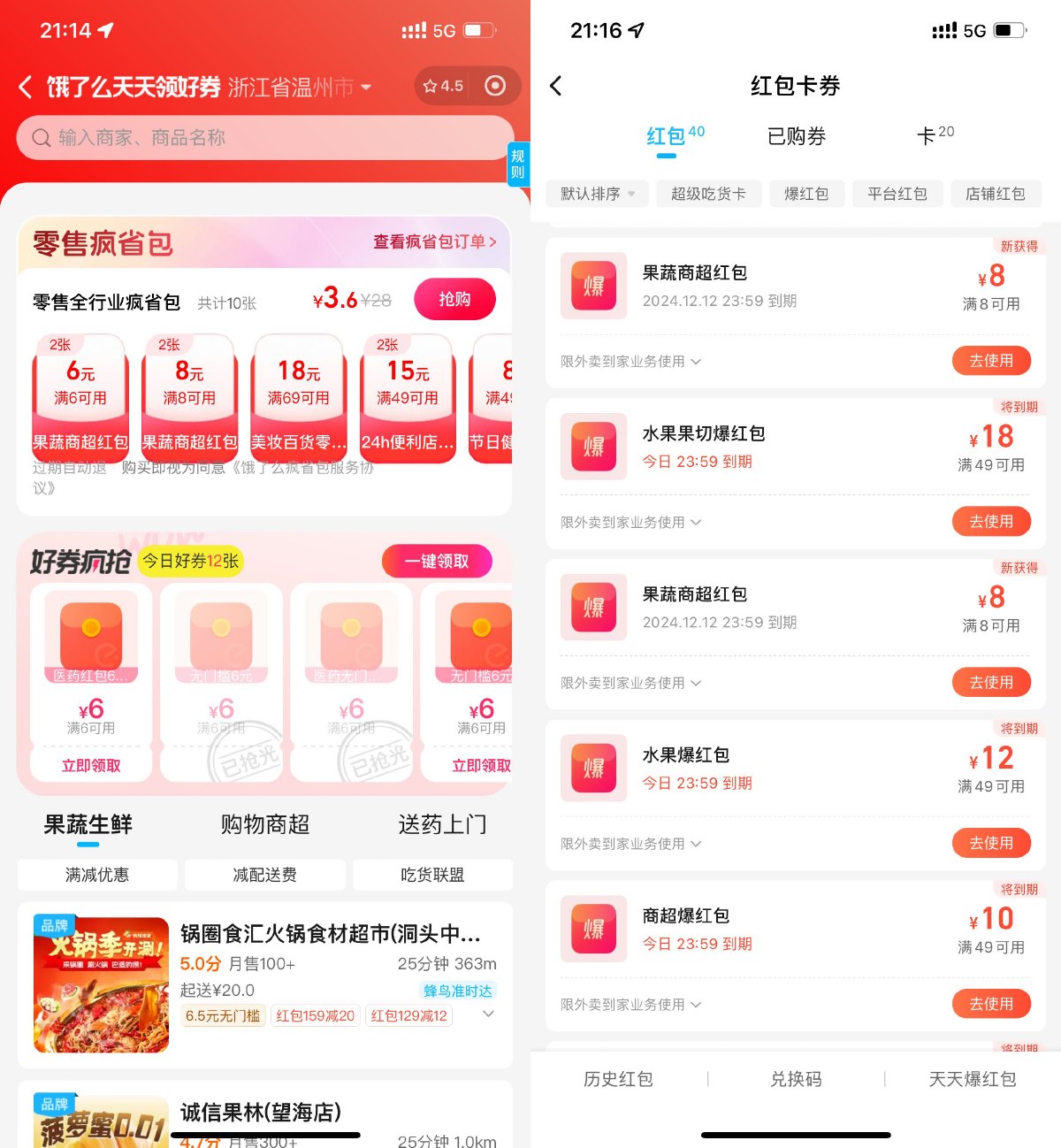The image size is (1061, 1148).
Task: Toggle the 满减优惠 filter
Action: (x=97, y=875)
